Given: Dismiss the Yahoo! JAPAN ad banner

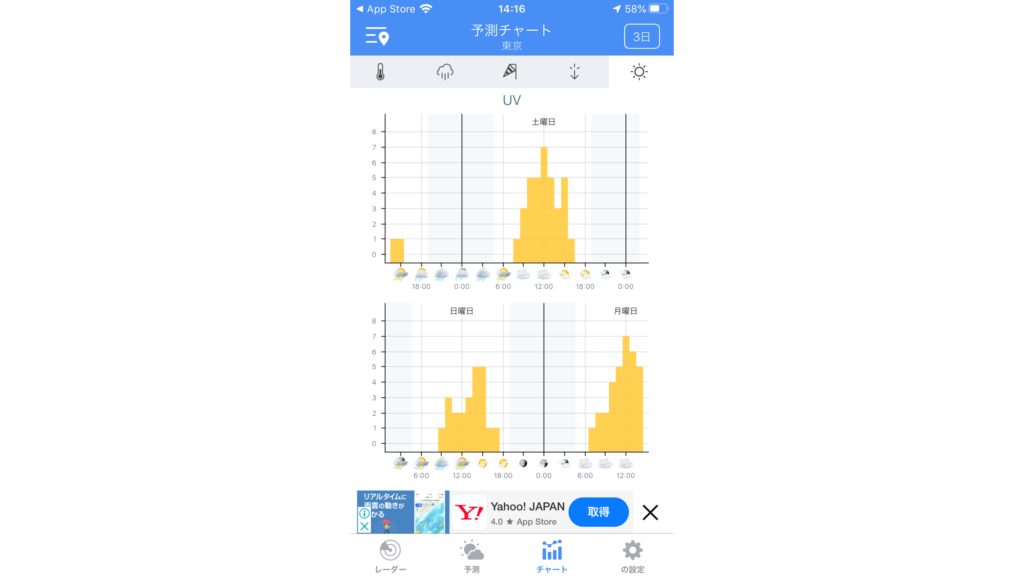Looking at the screenshot, I should (x=650, y=513).
